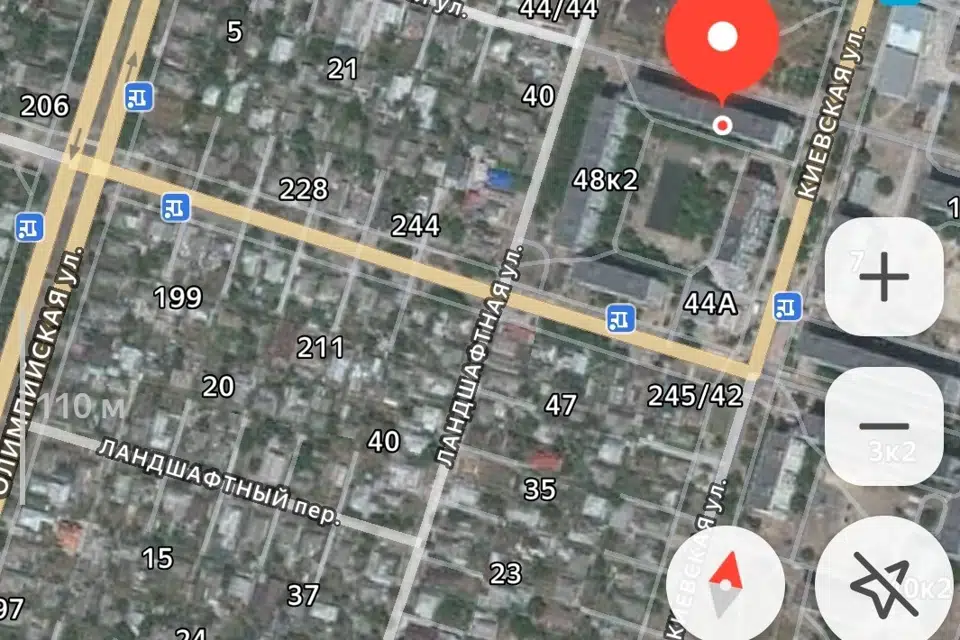Image resolution: width=960 pixels, height=640 pixels.
Task: Zoom in with the plus button
Action: click(884, 277)
